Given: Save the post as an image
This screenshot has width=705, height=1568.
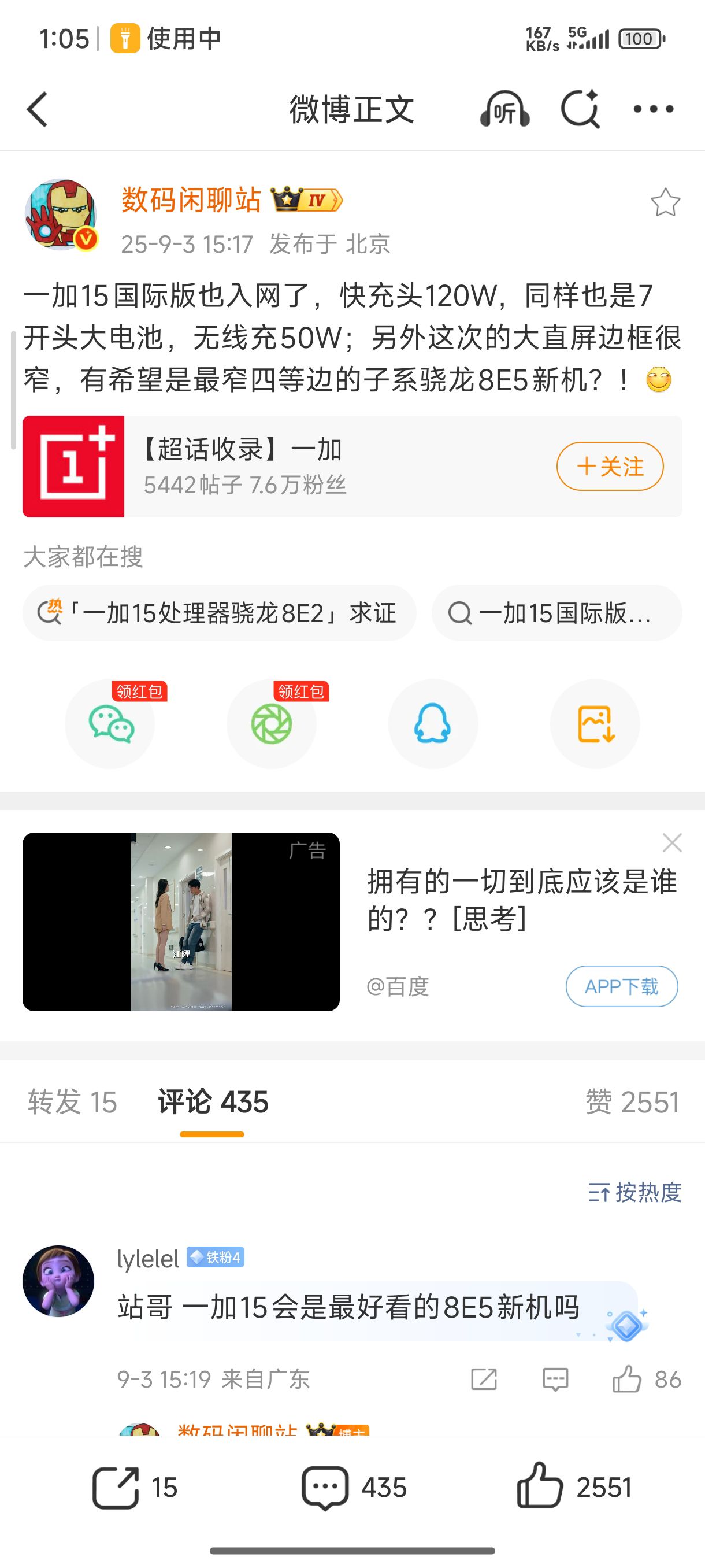Looking at the screenshot, I should [595, 724].
